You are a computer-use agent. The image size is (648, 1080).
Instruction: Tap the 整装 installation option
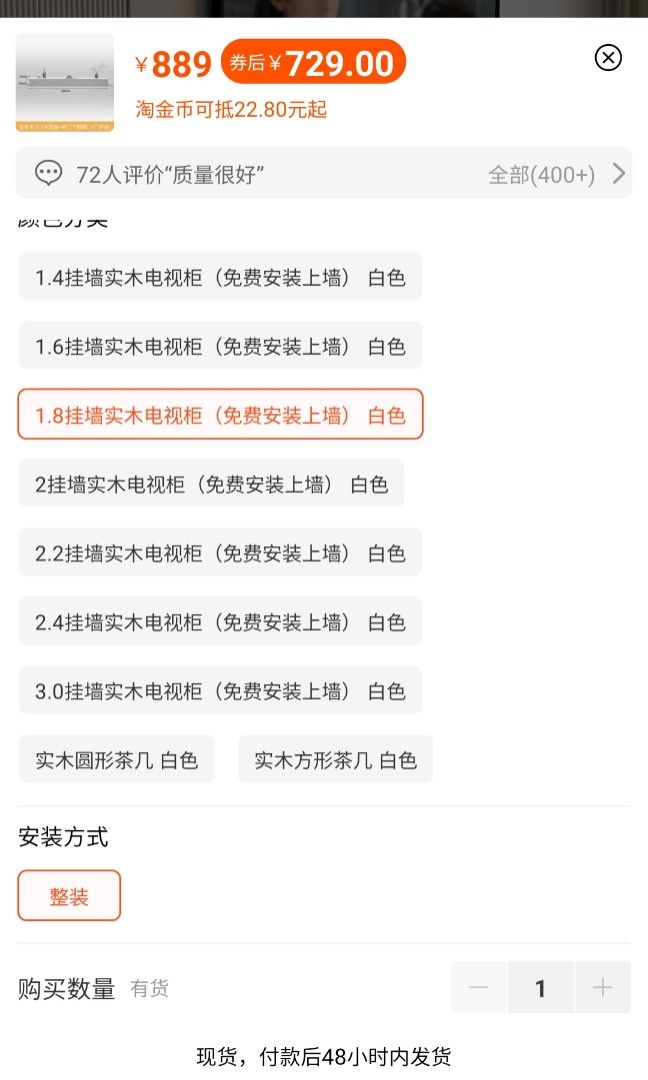click(x=69, y=896)
